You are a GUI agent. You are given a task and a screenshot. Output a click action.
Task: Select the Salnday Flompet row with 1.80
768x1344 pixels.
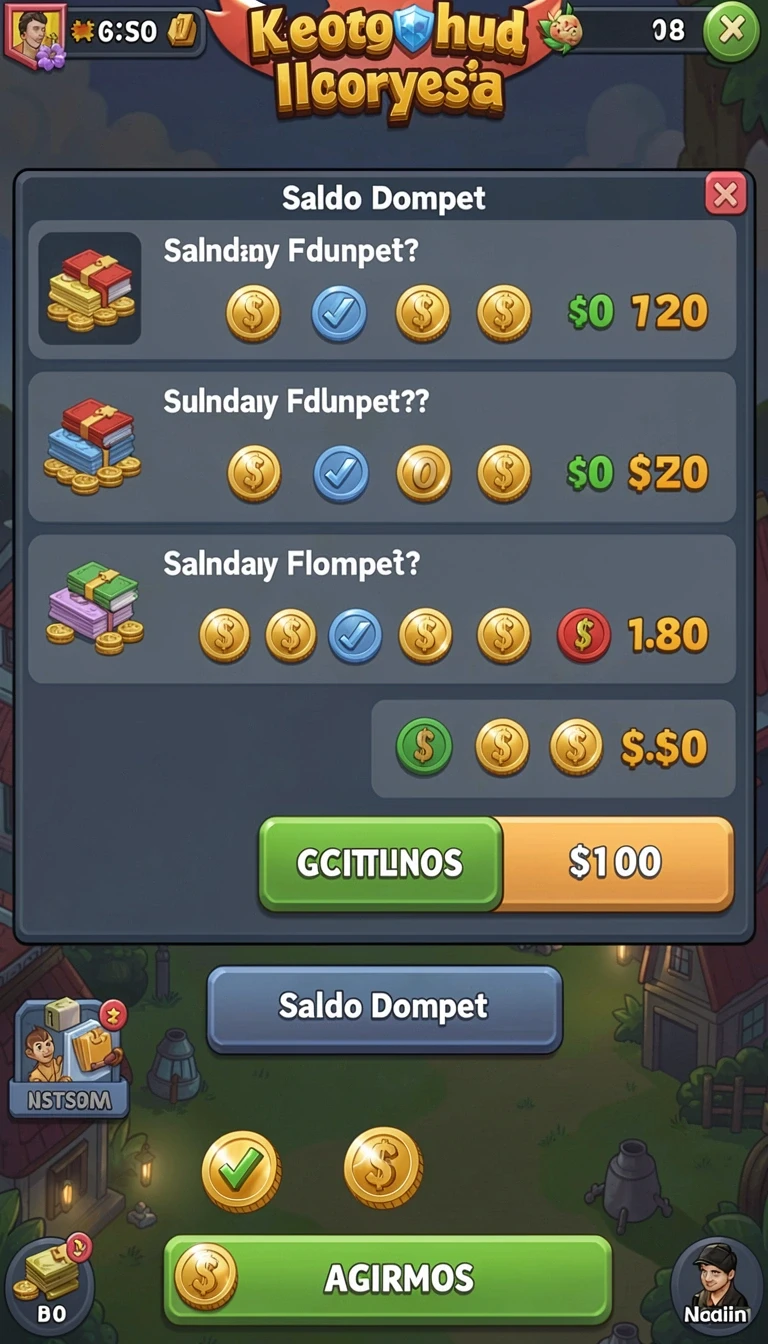pos(382,609)
